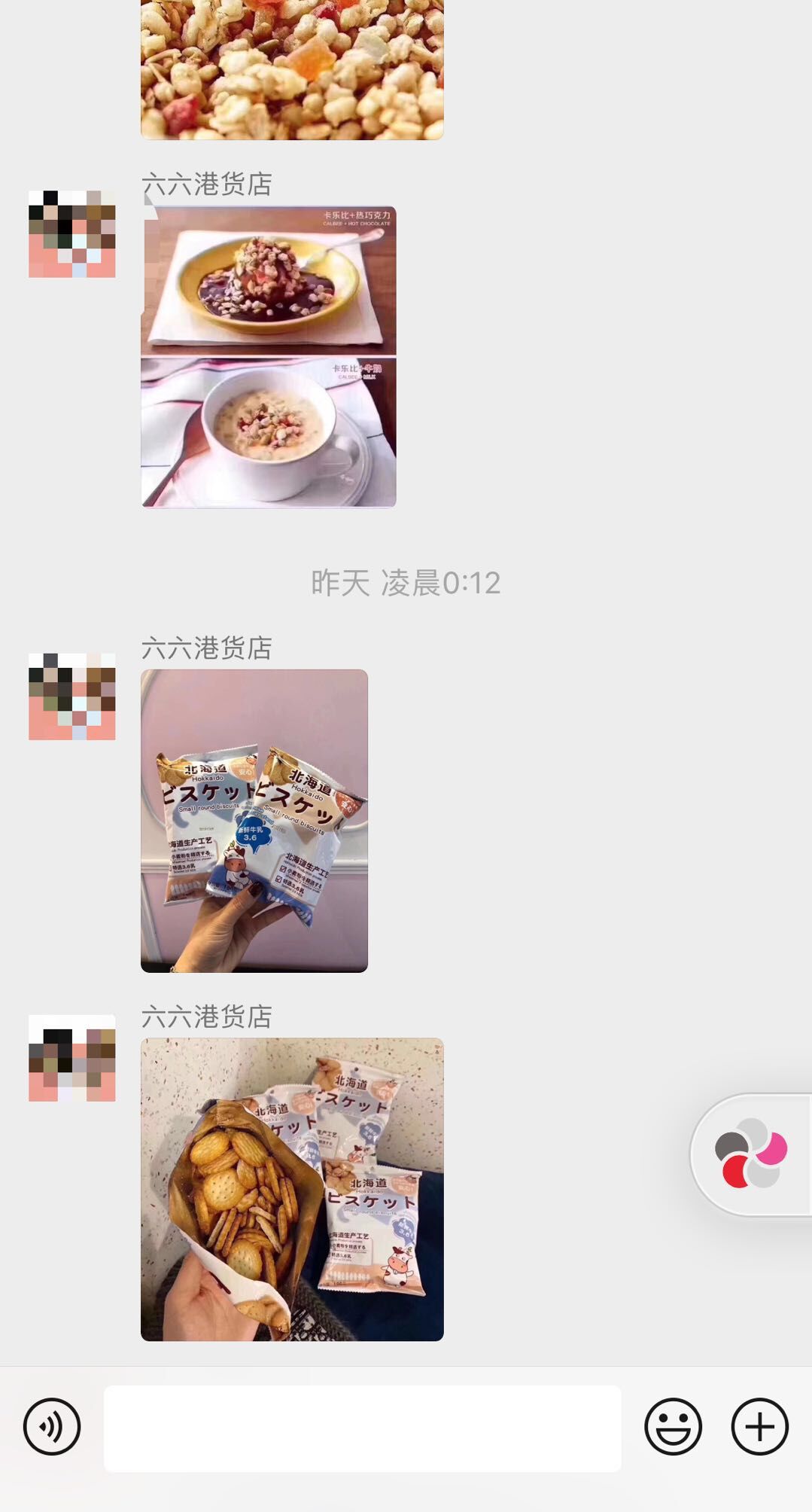View the cereal with hot chocolate image
812x1512 pixels.
pyautogui.click(x=269, y=280)
